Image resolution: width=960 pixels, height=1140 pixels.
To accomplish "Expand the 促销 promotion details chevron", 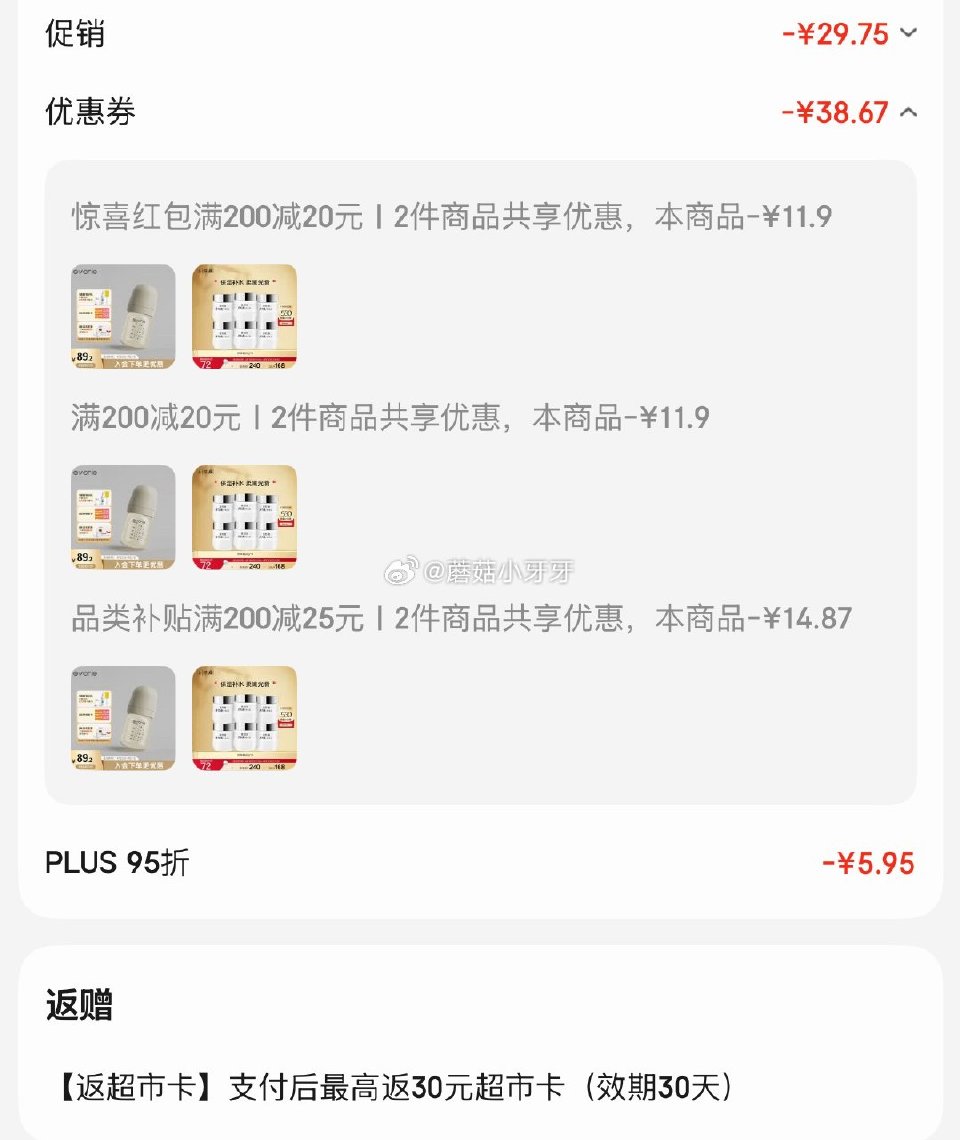I will (x=907, y=33).
